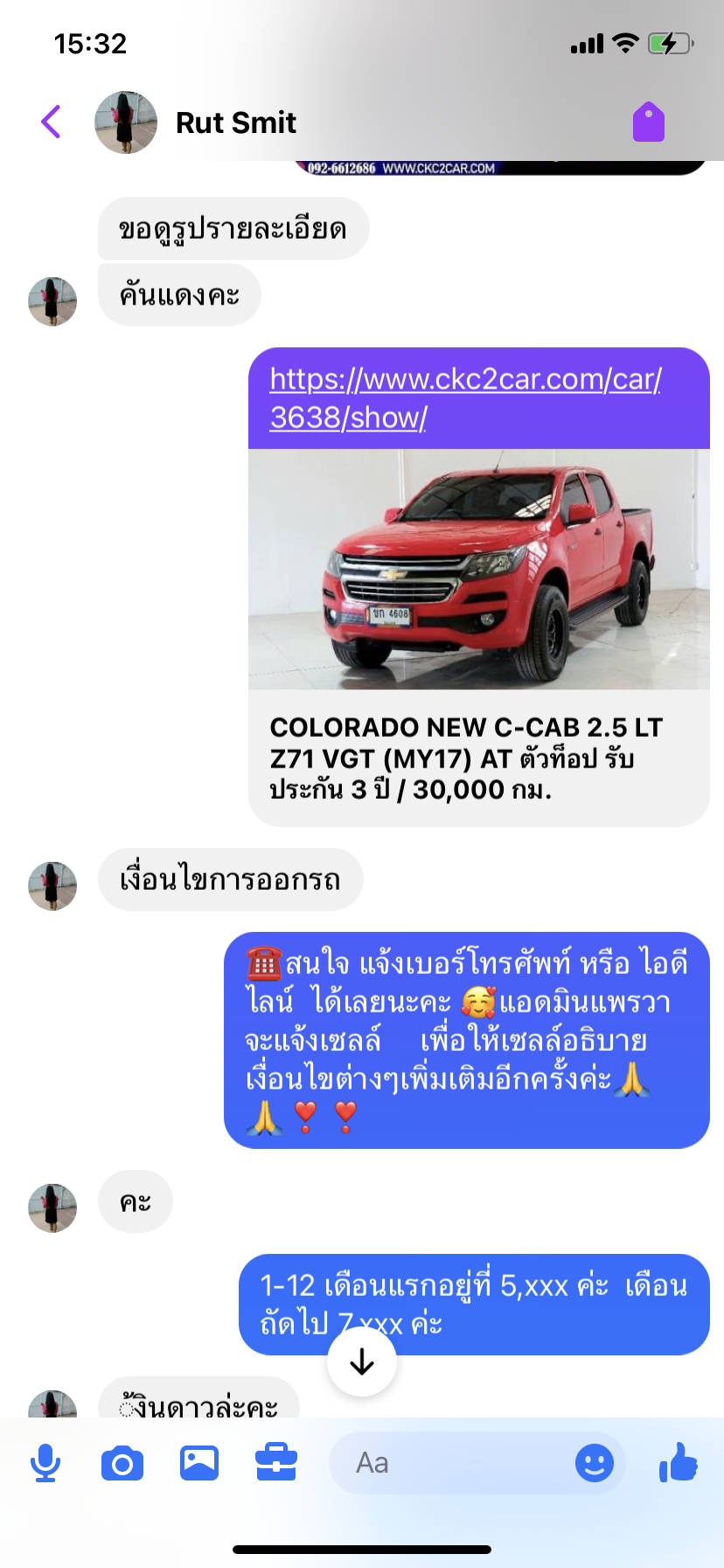Open the ckc2car.com car link
This screenshot has height=1568, width=724.
point(465,398)
